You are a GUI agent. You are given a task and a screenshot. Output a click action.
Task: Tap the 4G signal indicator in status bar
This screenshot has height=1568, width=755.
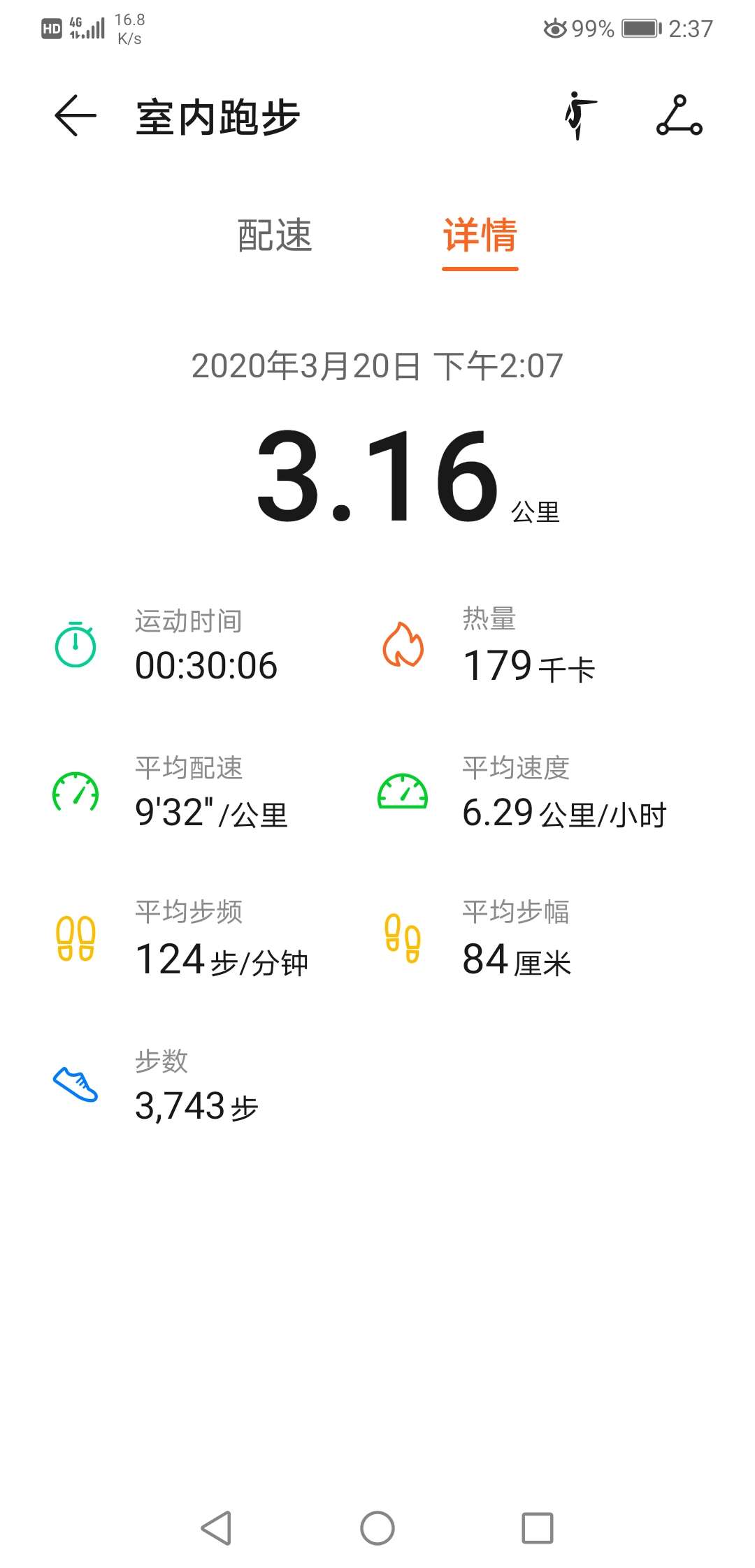(87, 28)
